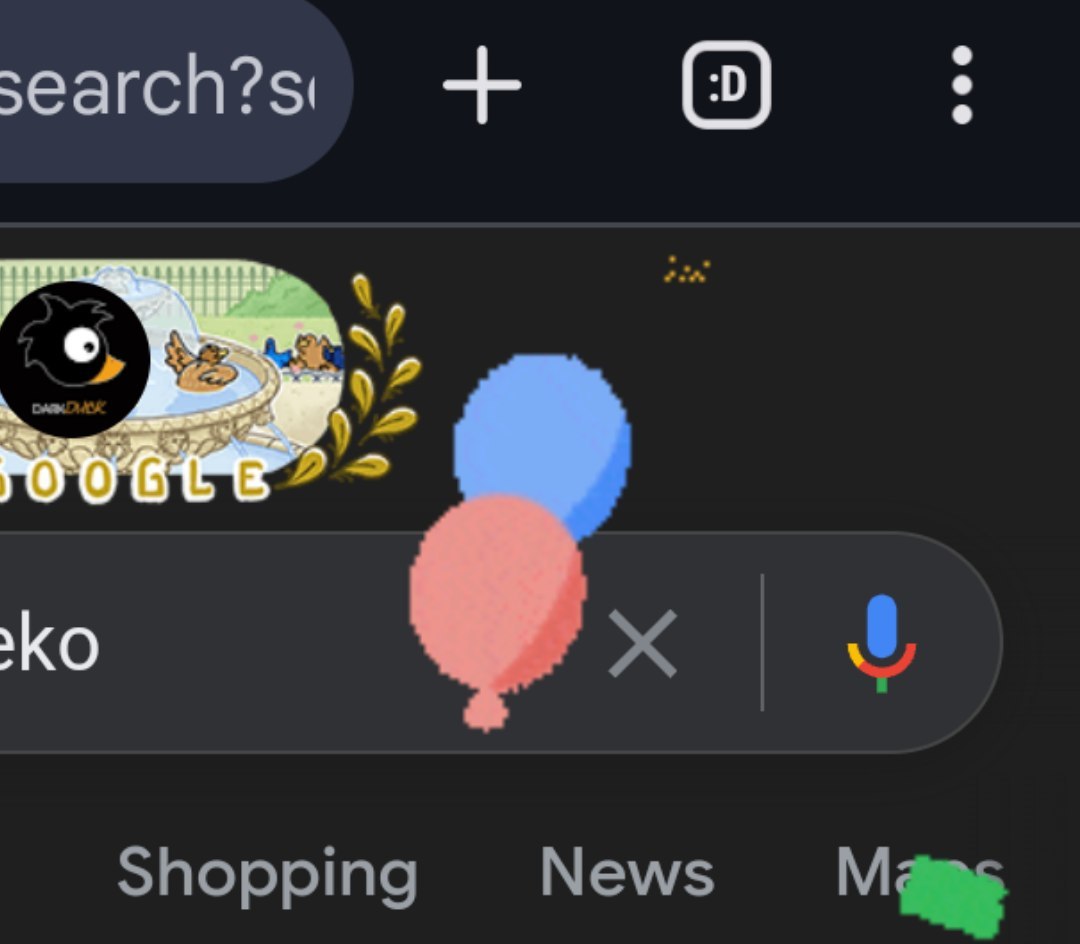Switch to the Shopping tab
This screenshot has height=944, width=1080.
click(267, 872)
